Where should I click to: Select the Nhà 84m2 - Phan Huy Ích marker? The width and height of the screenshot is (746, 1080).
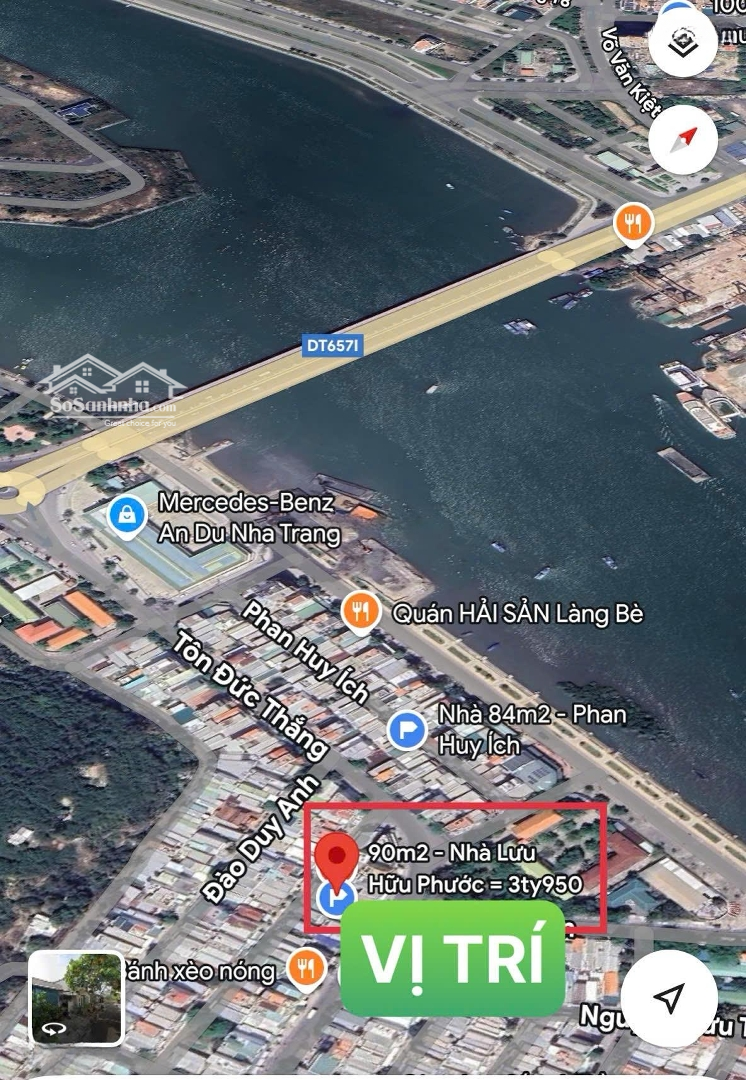tap(406, 731)
